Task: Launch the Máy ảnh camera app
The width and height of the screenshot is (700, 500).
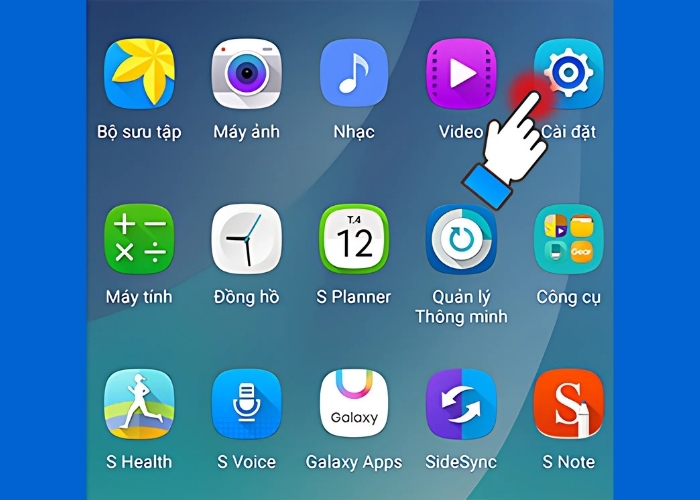Action: pos(246,74)
